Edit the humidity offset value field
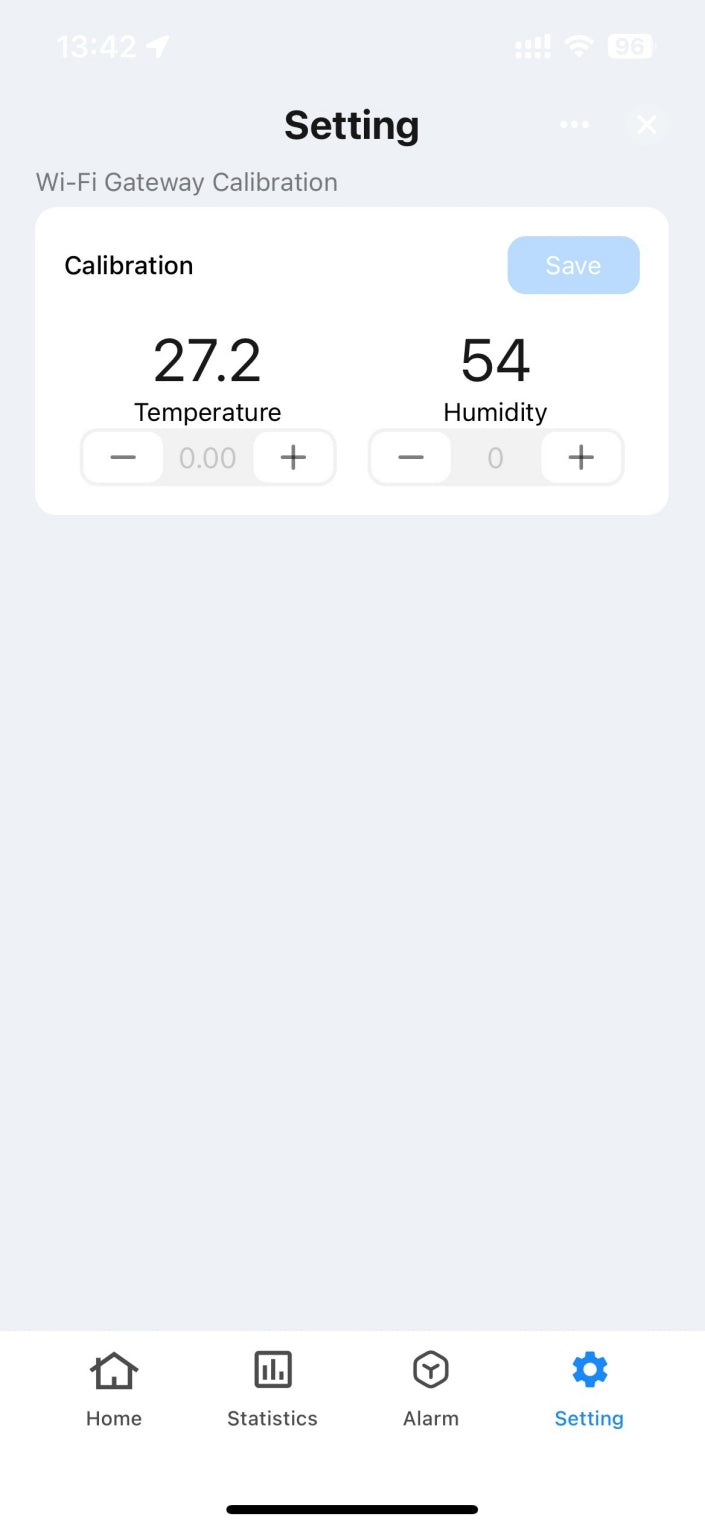Image resolution: width=705 pixels, height=1525 pixels. [x=496, y=458]
